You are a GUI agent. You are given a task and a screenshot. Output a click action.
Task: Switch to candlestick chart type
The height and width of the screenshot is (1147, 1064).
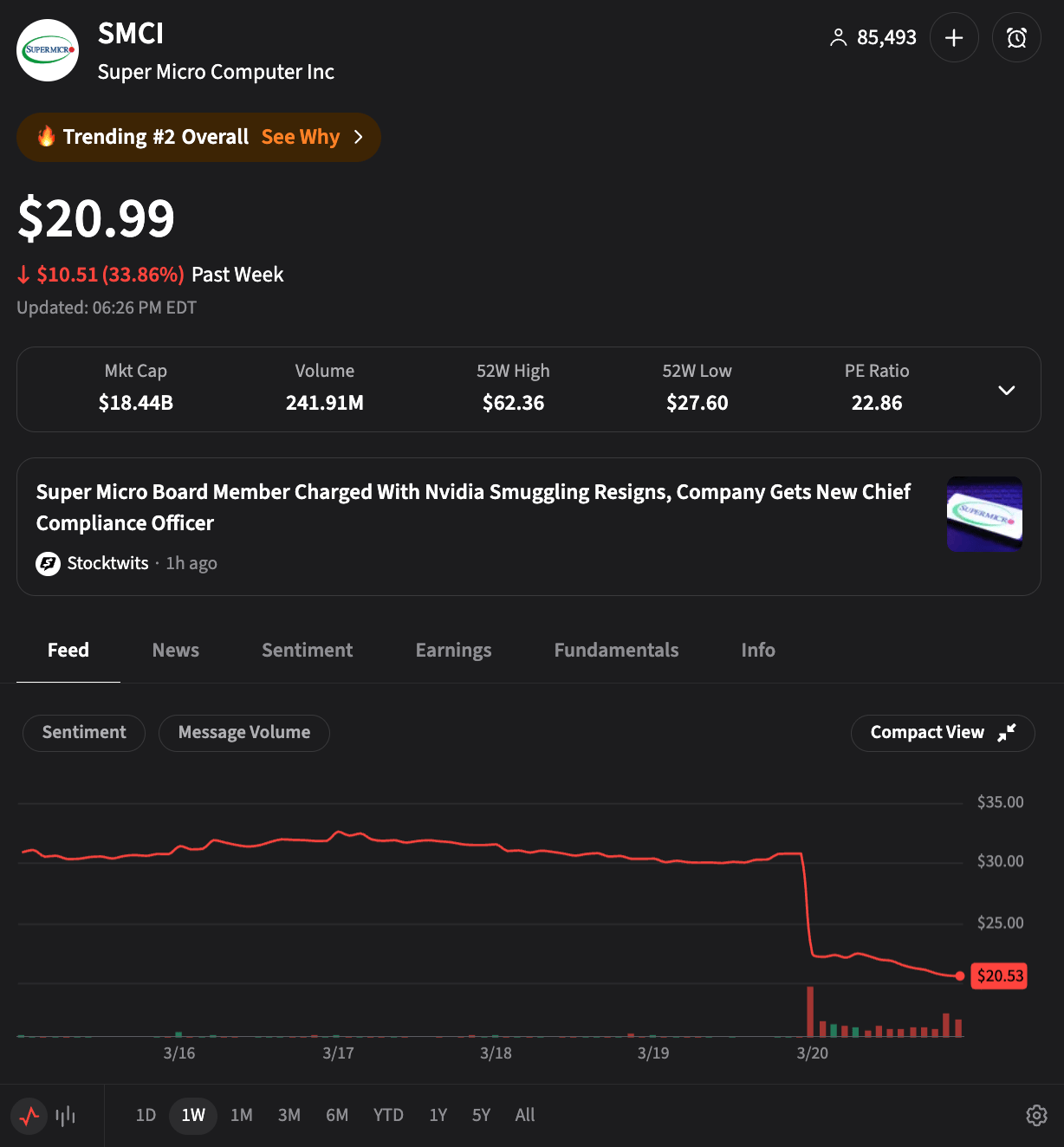(66, 1115)
